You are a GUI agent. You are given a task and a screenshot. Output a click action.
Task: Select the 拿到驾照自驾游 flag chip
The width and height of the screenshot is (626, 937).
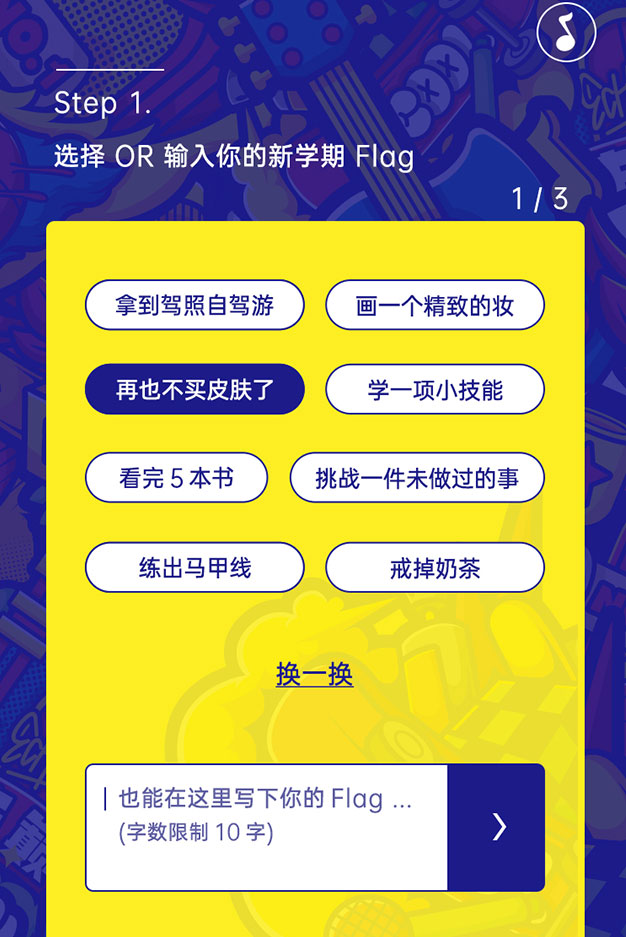pos(195,305)
